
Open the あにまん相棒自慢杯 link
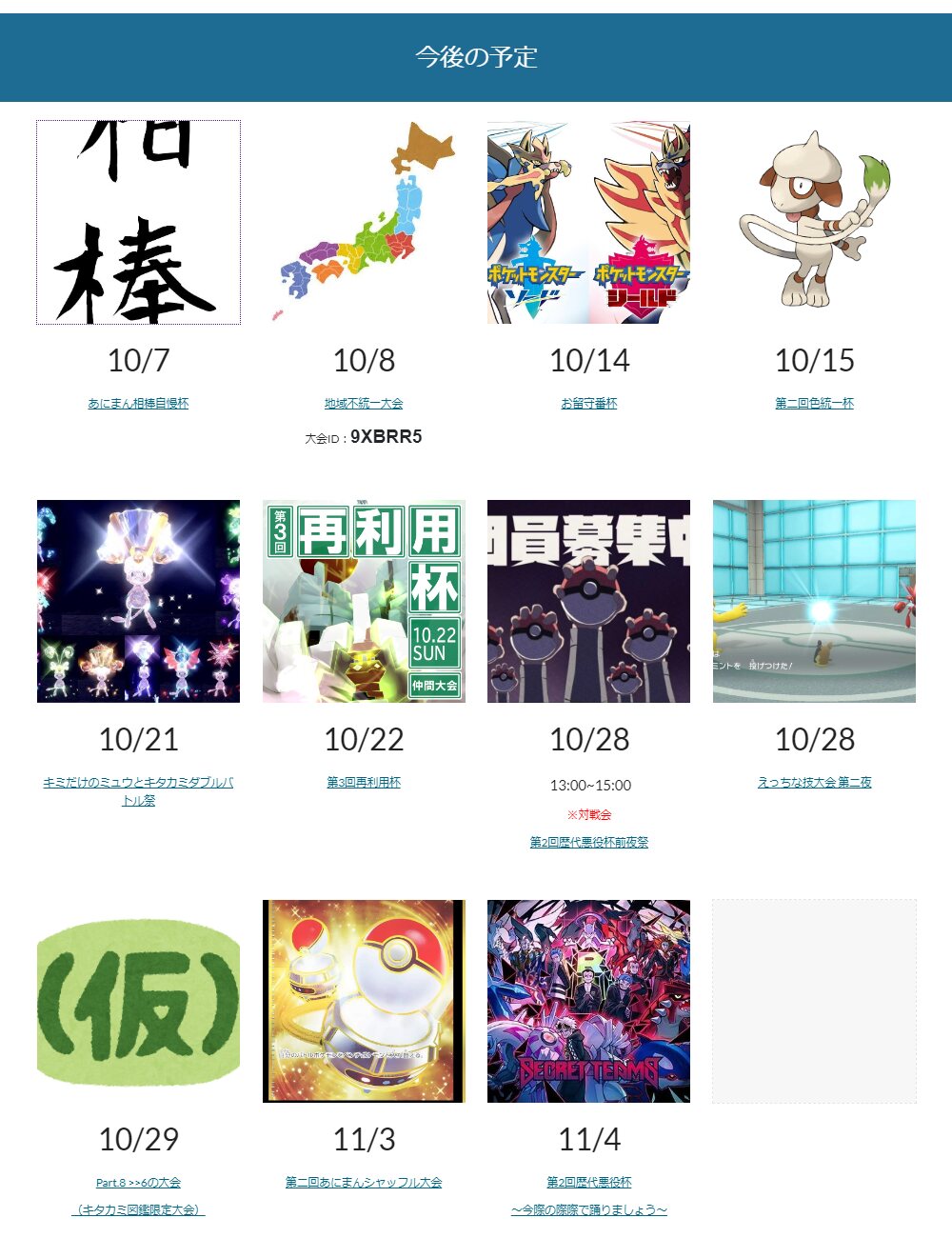(x=138, y=404)
